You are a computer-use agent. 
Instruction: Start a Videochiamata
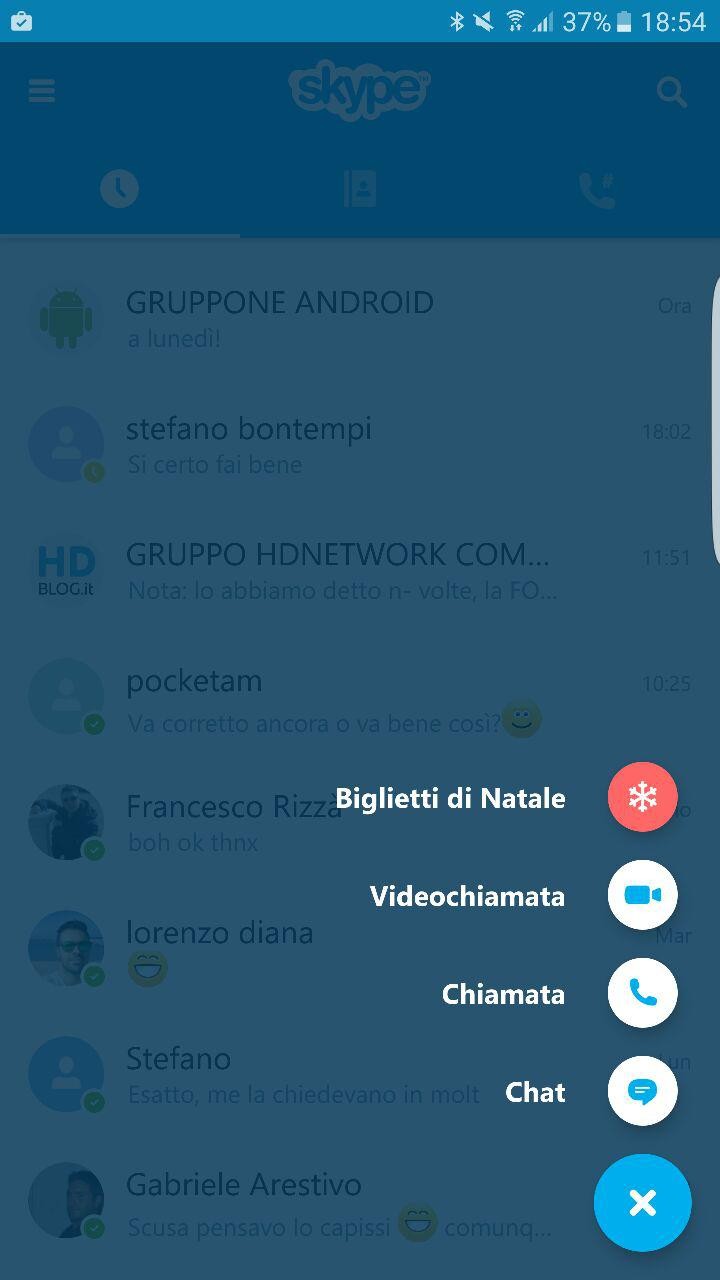(x=642, y=895)
